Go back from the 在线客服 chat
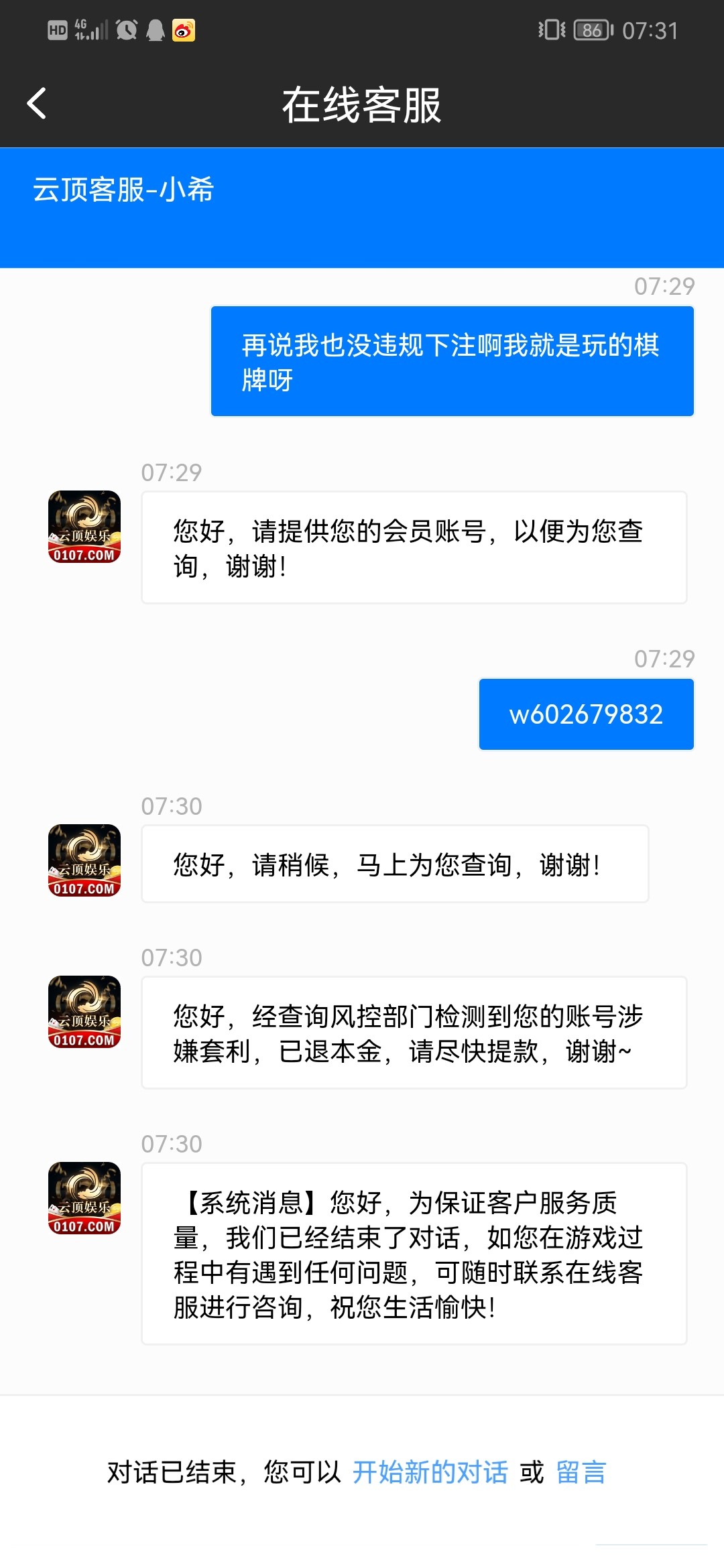 [x=37, y=104]
